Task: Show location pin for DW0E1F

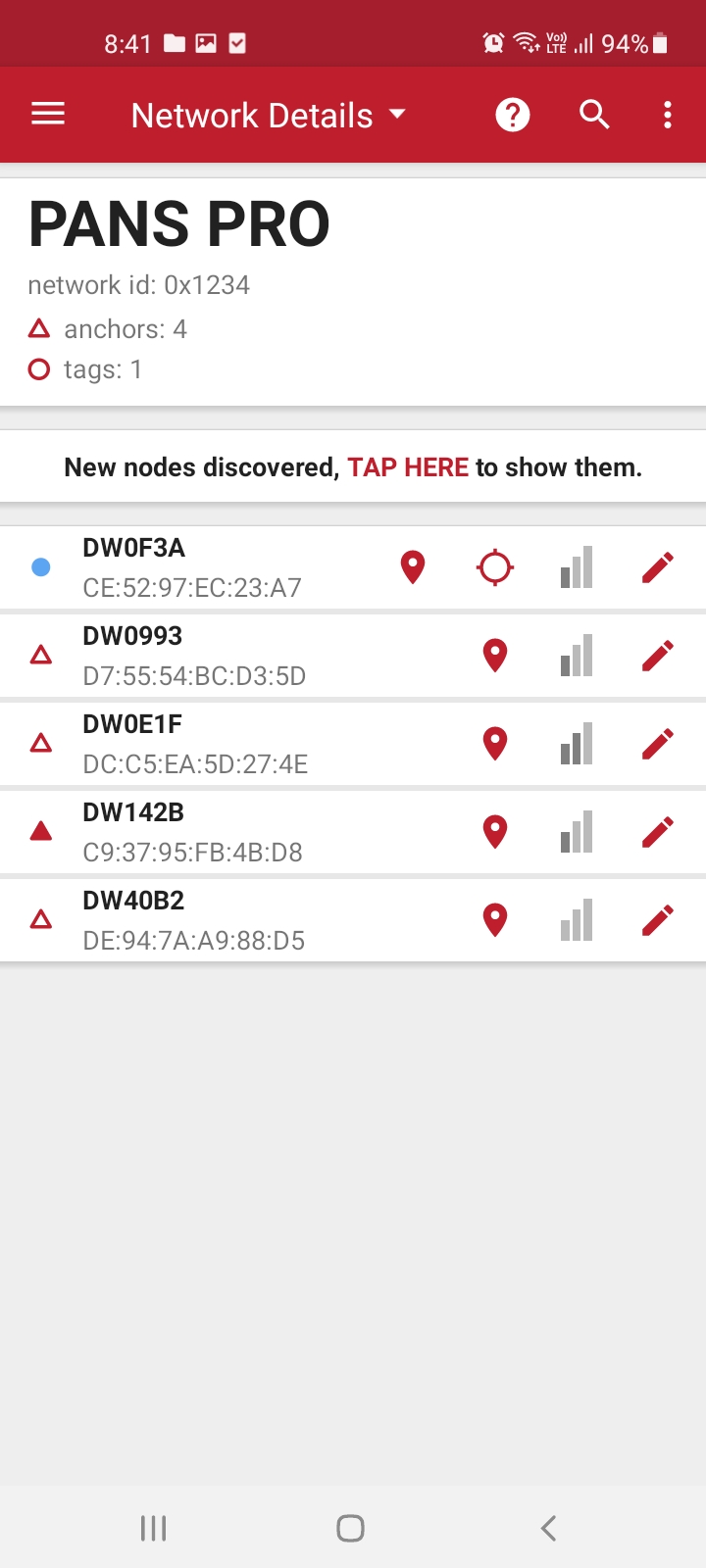Action: point(495,744)
